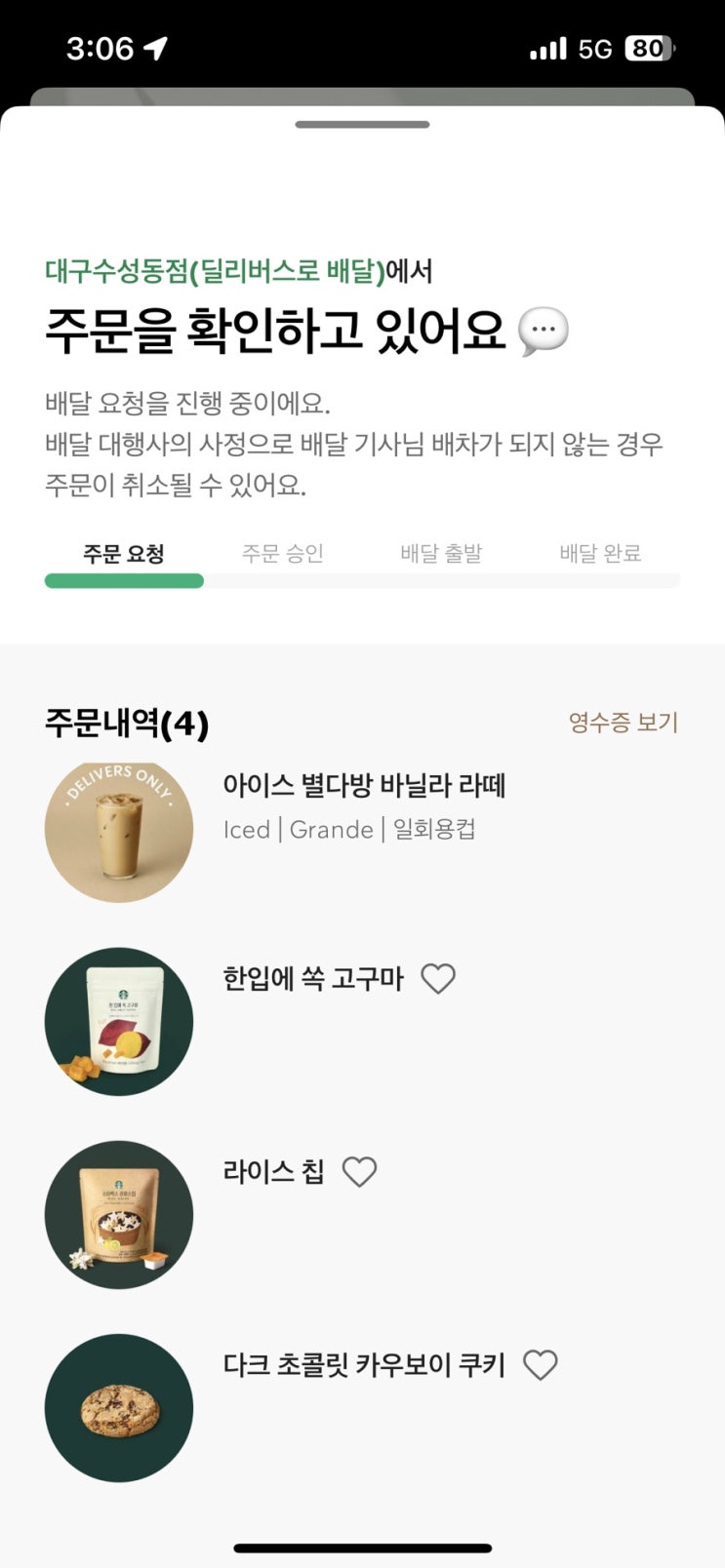Open 영수증 보기 to view the receipt
Screen dimensions: 725x1568
point(623,723)
